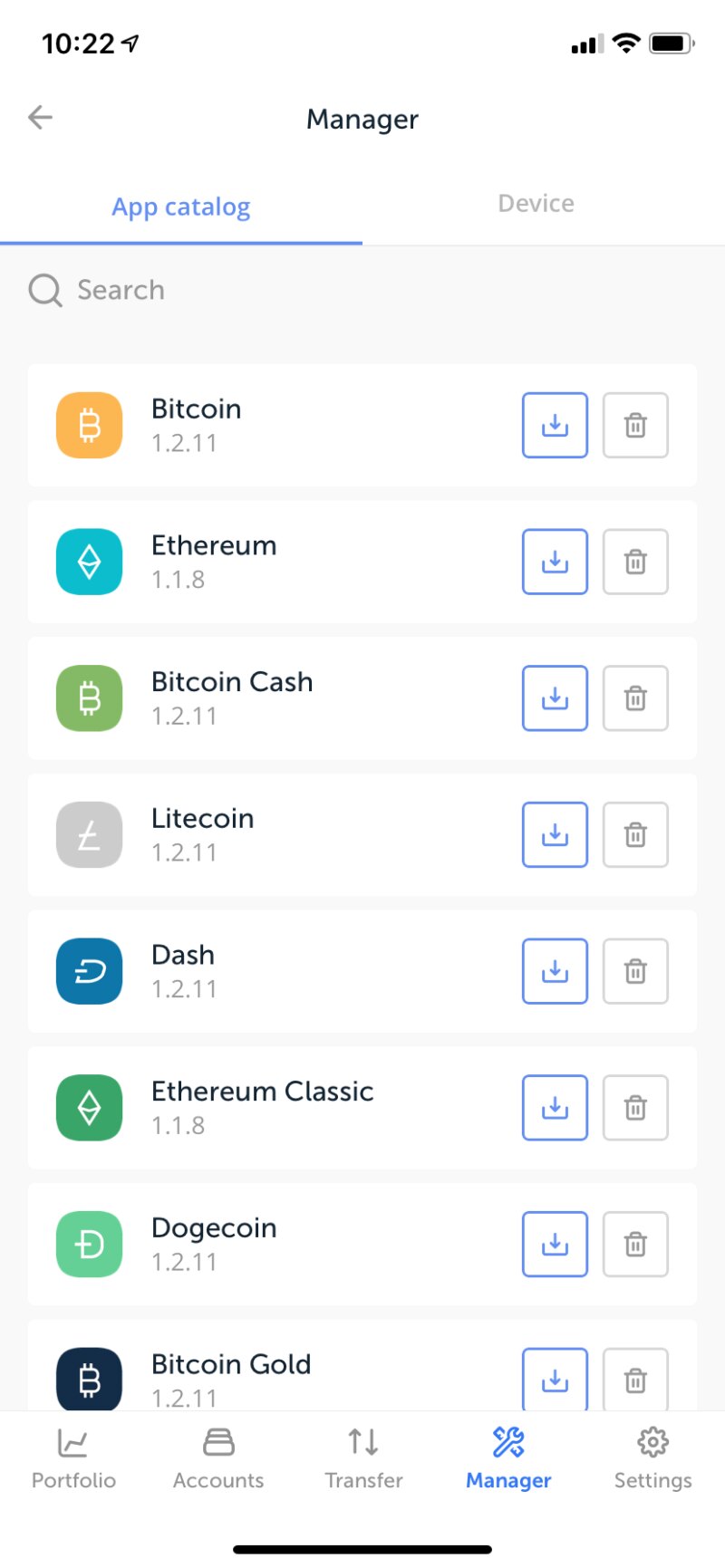Install the Bitcoin app

(555, 425)
